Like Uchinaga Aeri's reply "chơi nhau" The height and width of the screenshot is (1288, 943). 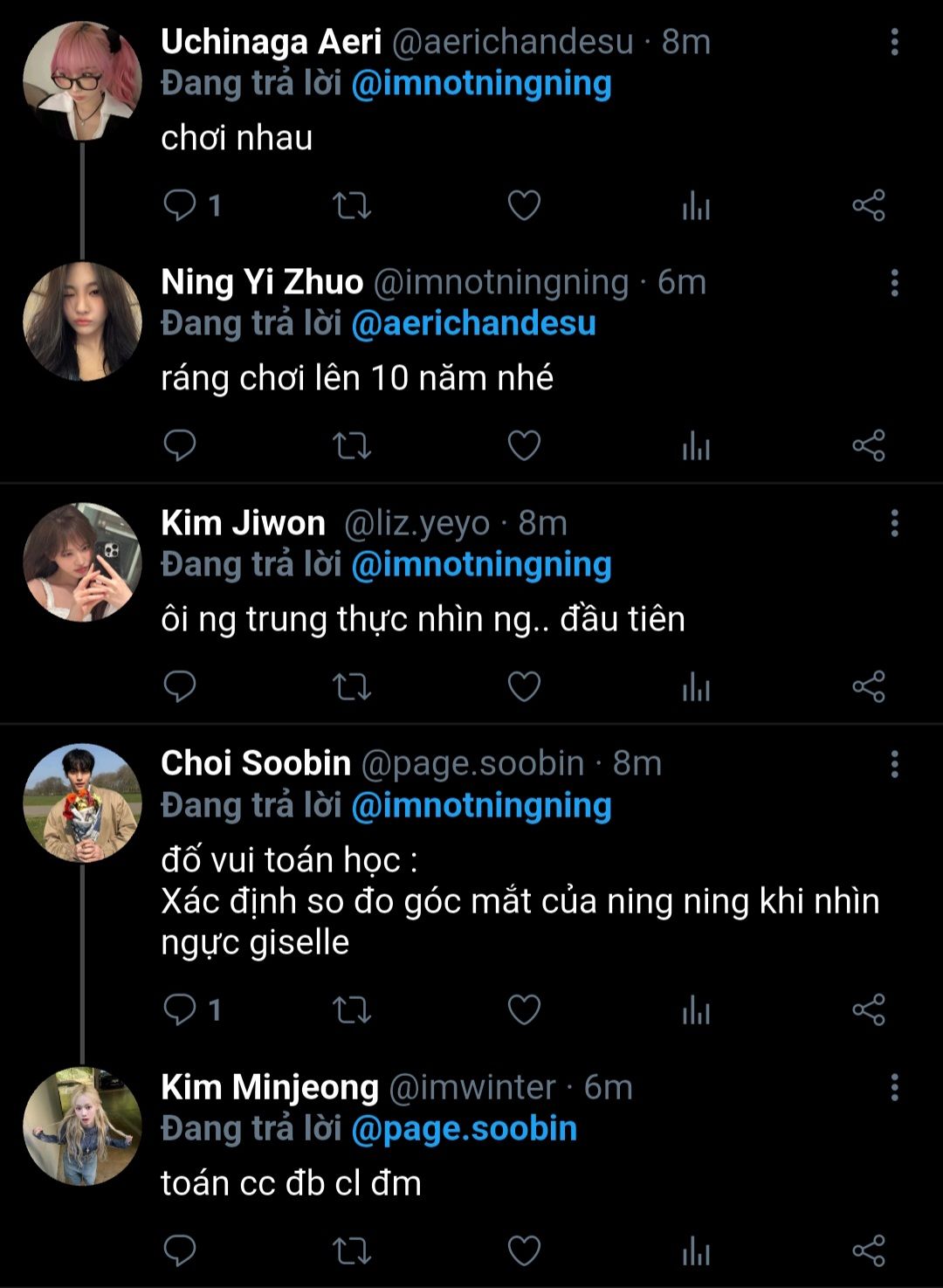click(524, 205)
